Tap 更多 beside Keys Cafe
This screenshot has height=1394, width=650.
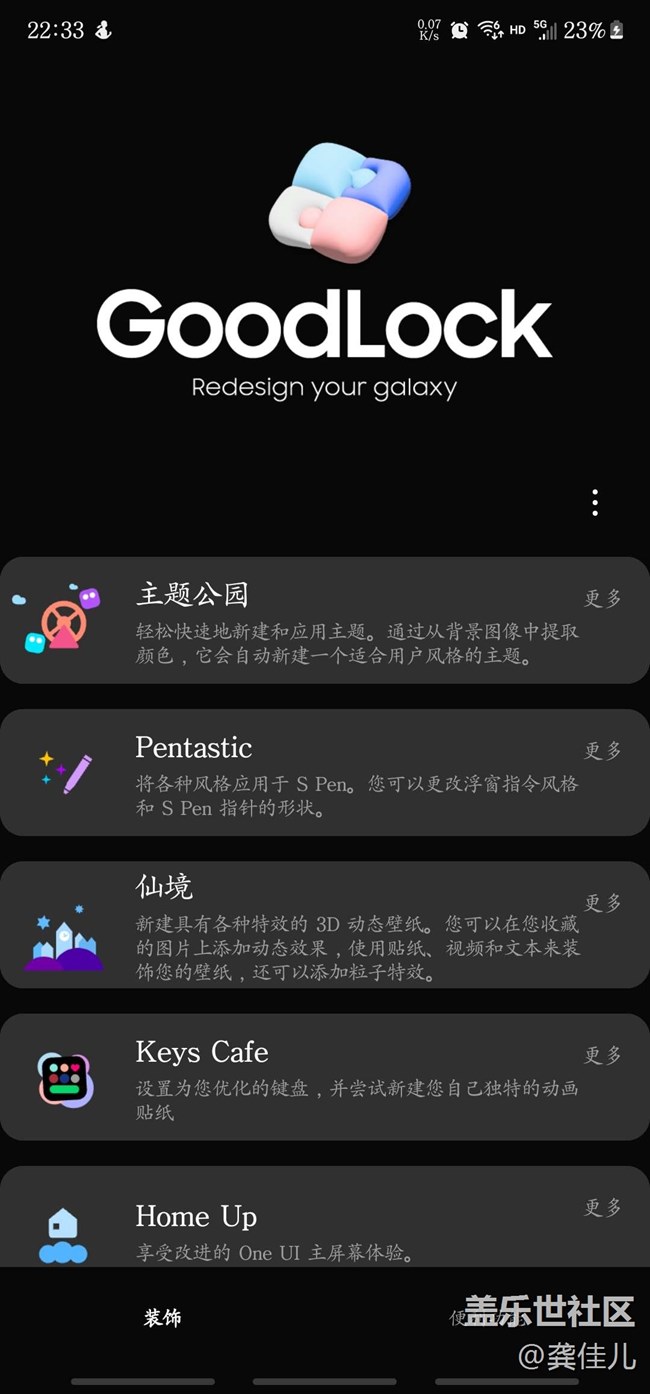point(603,1055)
